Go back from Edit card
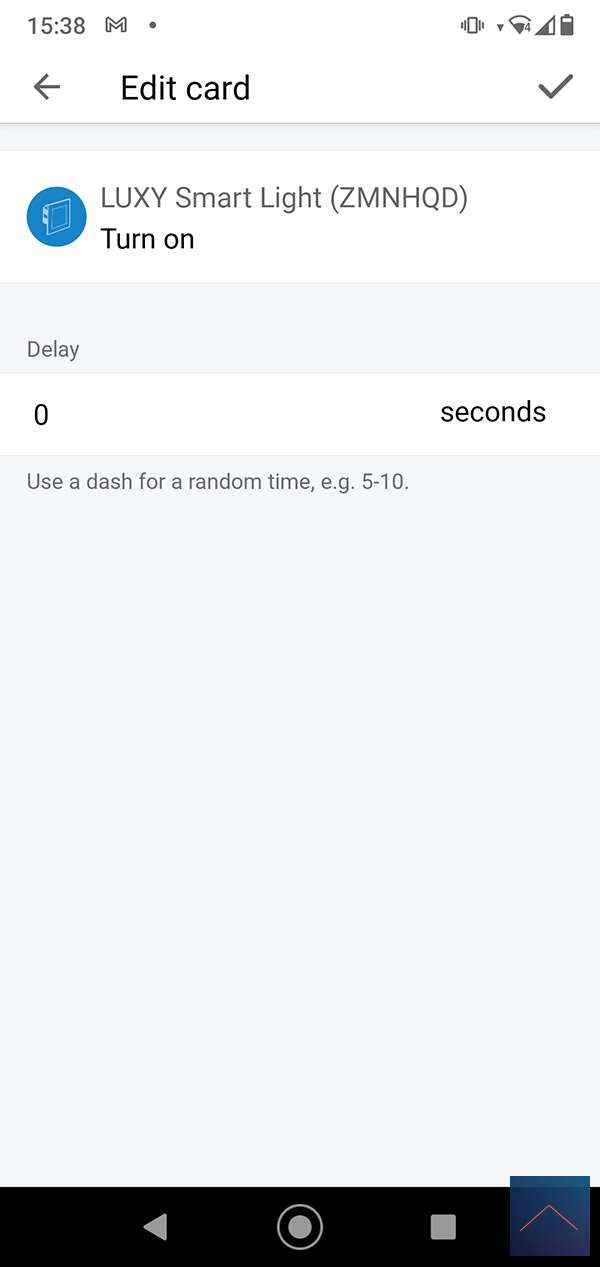Viewport: 600px width, 1267px height. click(x=47, y=87)
